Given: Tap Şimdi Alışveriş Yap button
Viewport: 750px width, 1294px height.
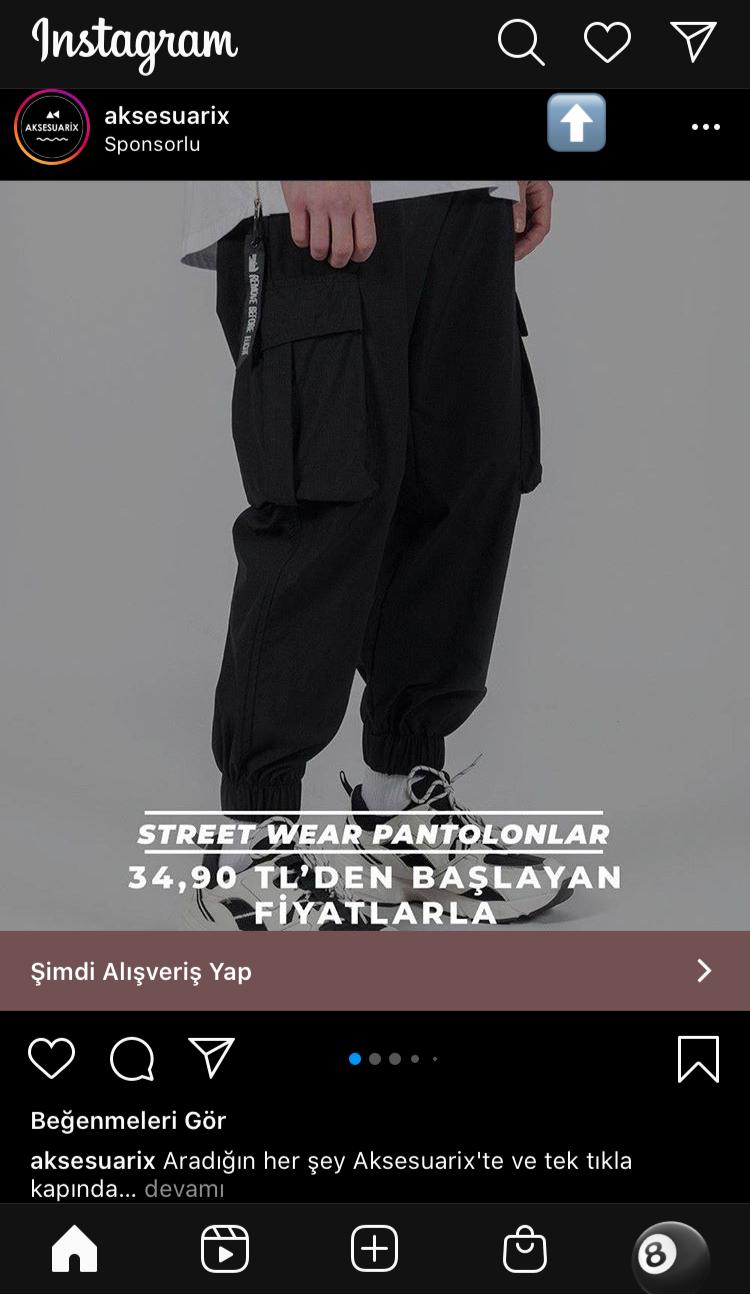Looking at the screenshot, I should (375, 971).
